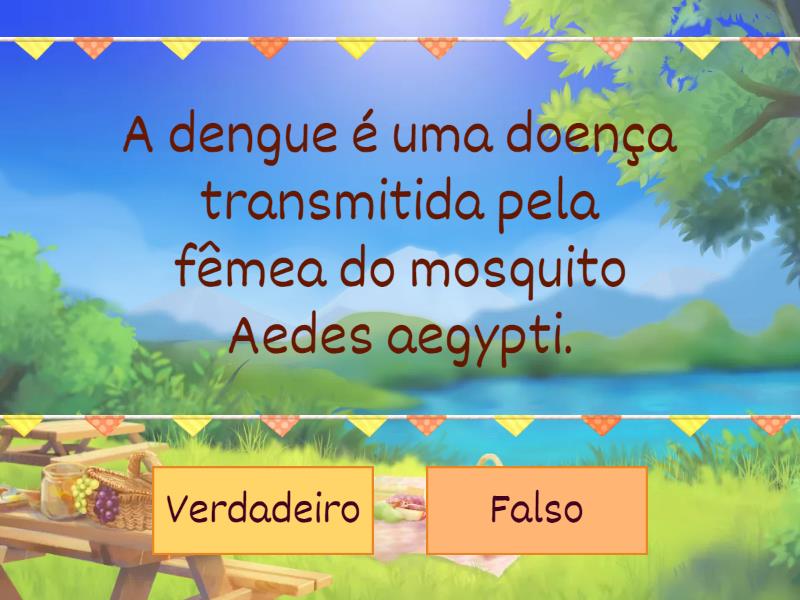Select the Falso answer button
This screenshot has height=600, width=800.
point(536,510)
